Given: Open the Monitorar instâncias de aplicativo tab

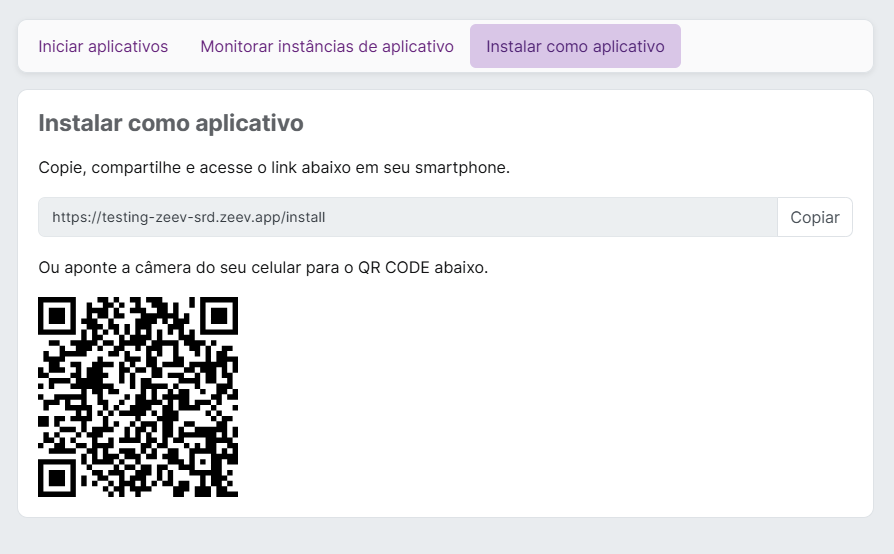Looking at the screenshot, I should tap(327, 46).
